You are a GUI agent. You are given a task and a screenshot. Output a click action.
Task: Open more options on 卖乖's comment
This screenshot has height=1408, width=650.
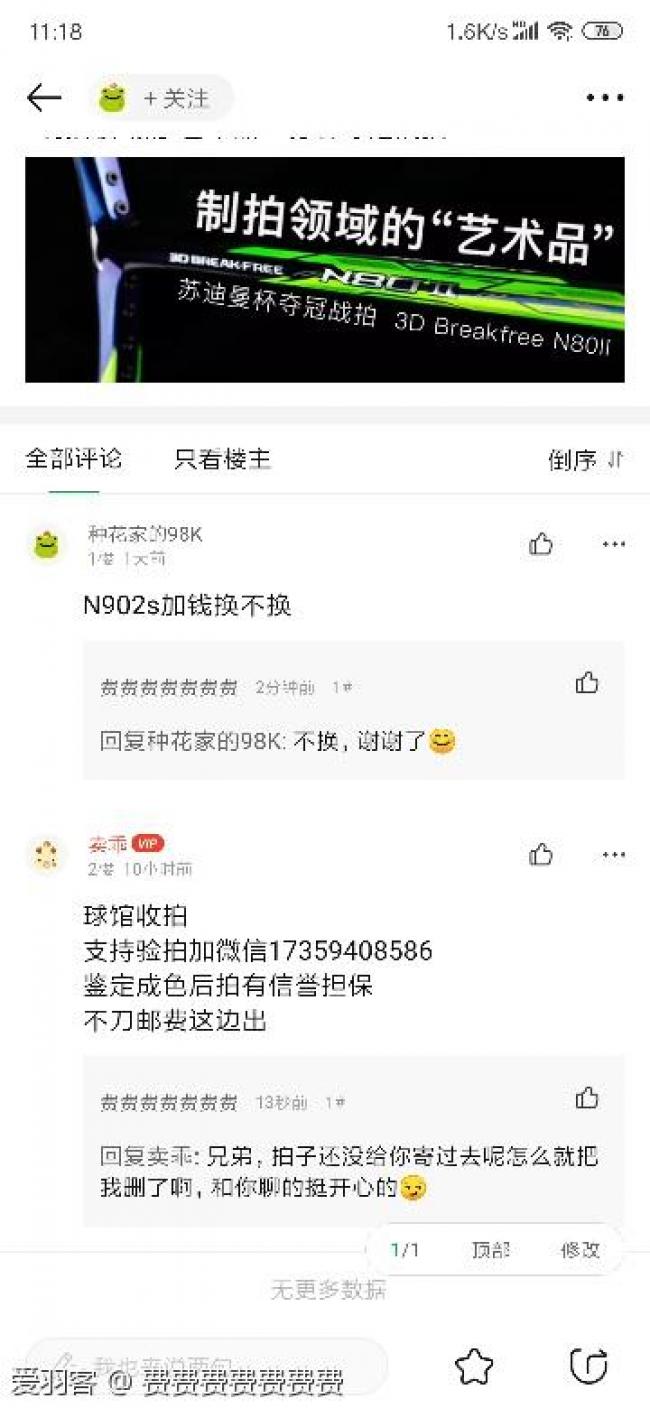pos(613,855)
